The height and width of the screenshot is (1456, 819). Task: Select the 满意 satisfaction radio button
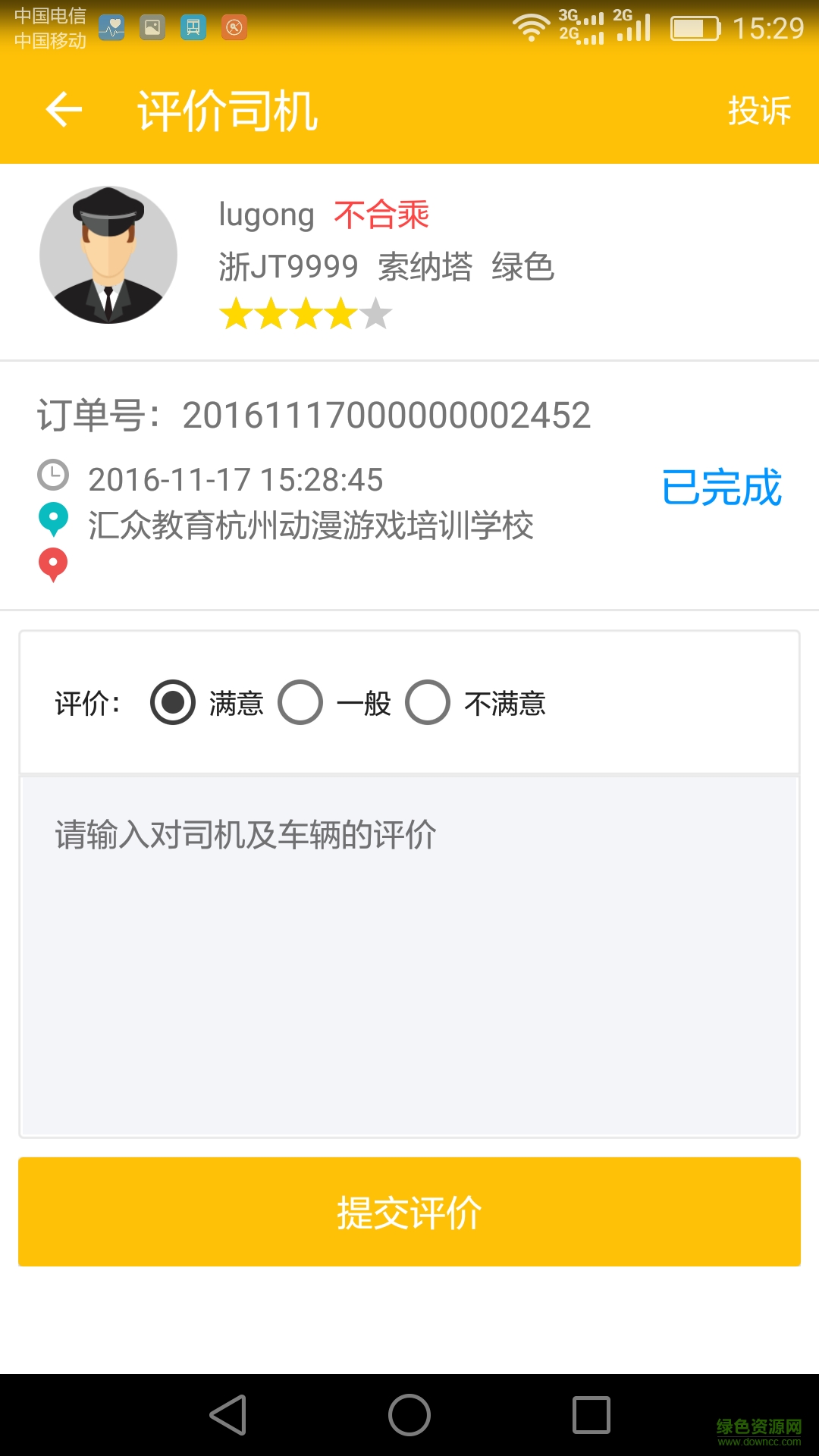click(x=173, y=704)
